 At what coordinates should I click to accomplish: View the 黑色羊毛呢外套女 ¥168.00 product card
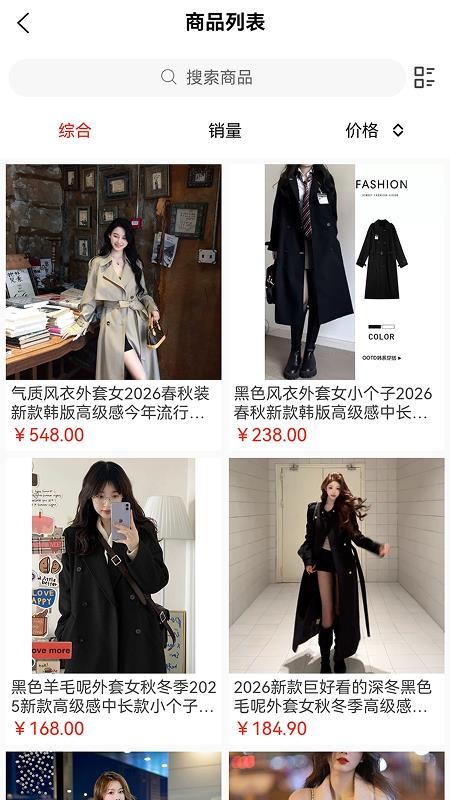(114, 601)
